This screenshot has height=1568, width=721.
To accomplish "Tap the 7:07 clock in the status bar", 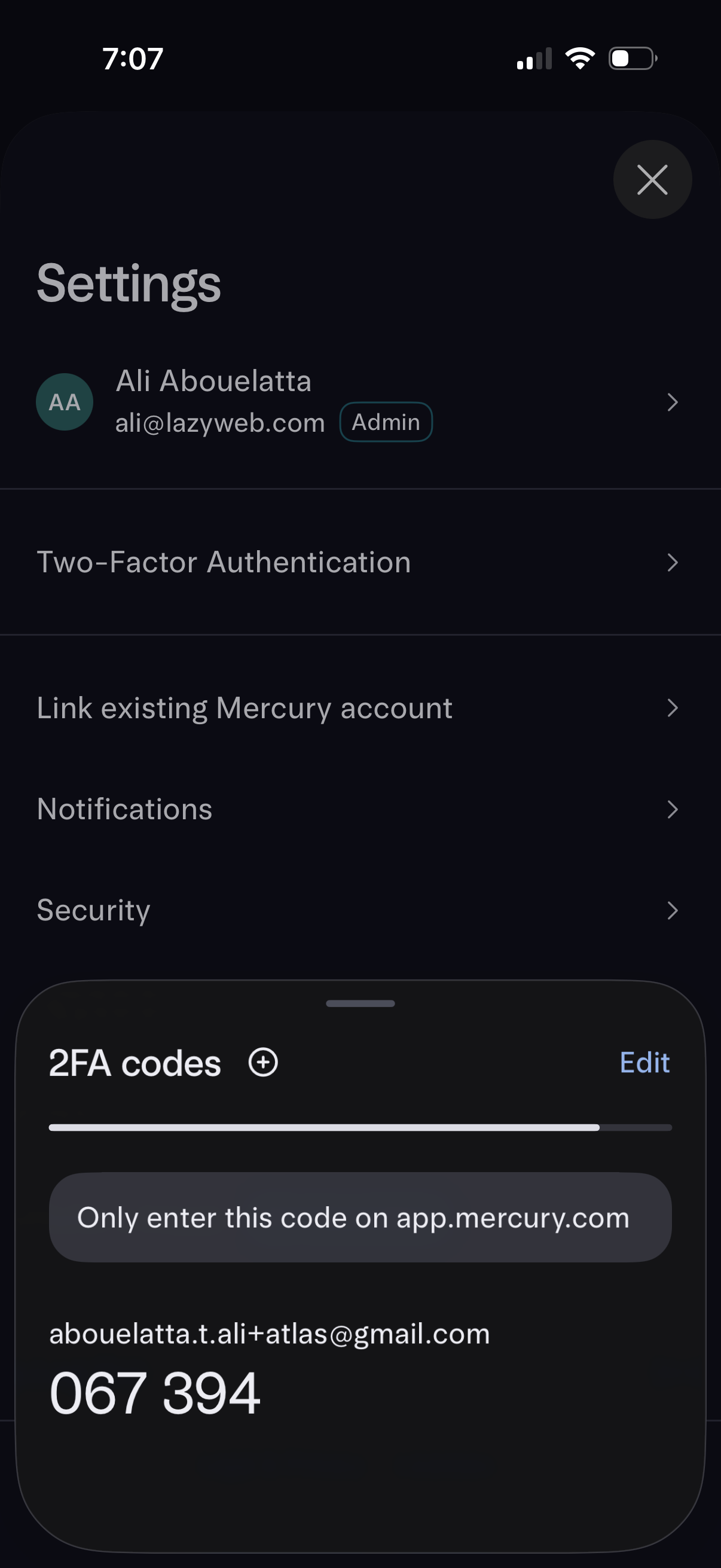I will pyautogui.click(x=133, y=57).
